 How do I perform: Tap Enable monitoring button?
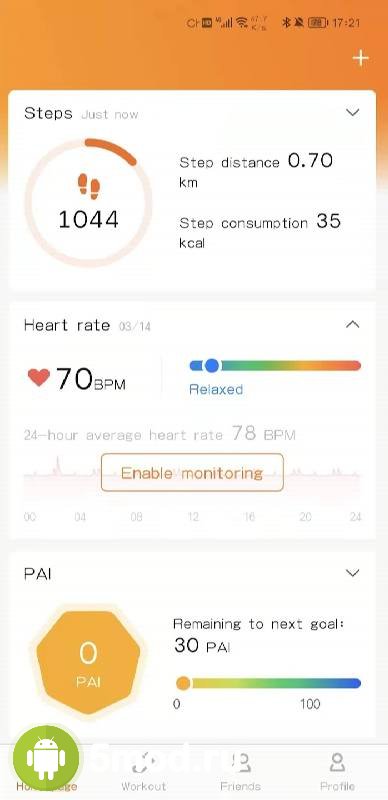click(x=192, y=472)
